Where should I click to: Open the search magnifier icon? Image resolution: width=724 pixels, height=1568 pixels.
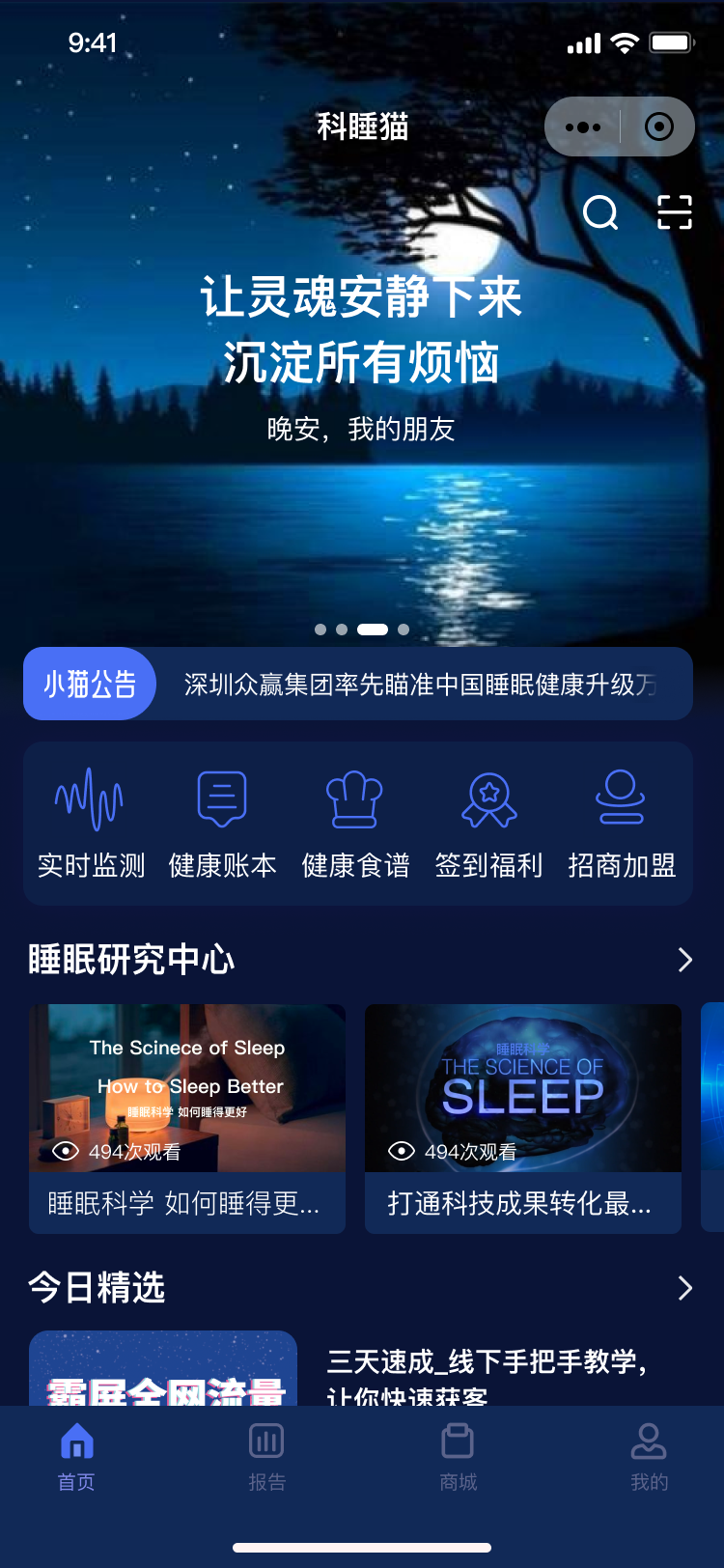coord(600,213)
